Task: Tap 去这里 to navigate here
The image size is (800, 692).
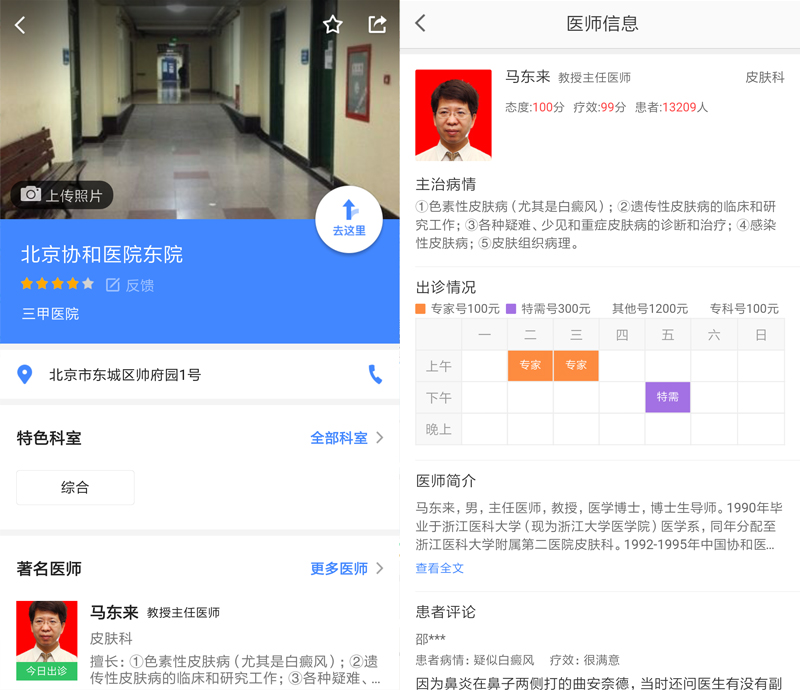Action: coord(349,218)
